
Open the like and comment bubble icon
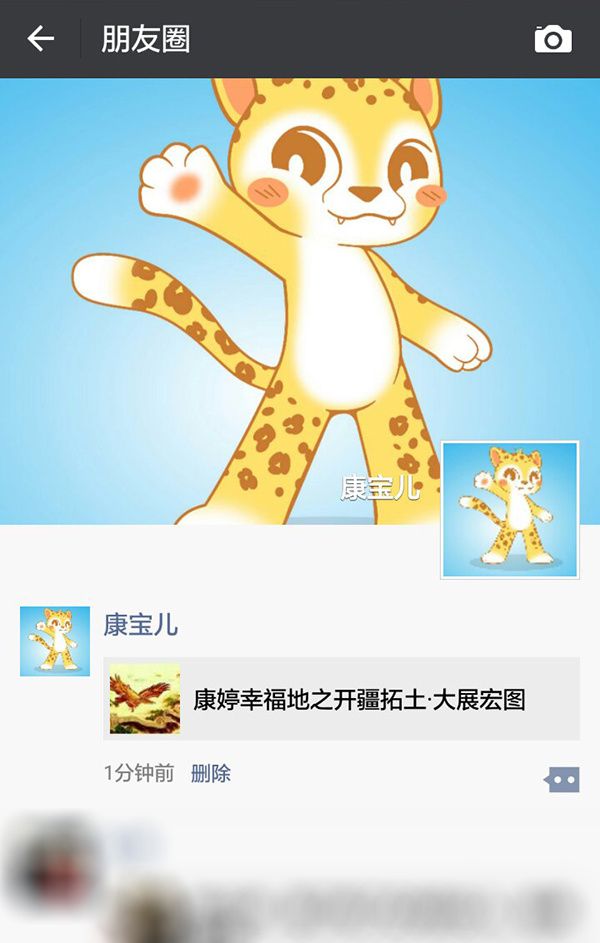[x=562, y=780]
